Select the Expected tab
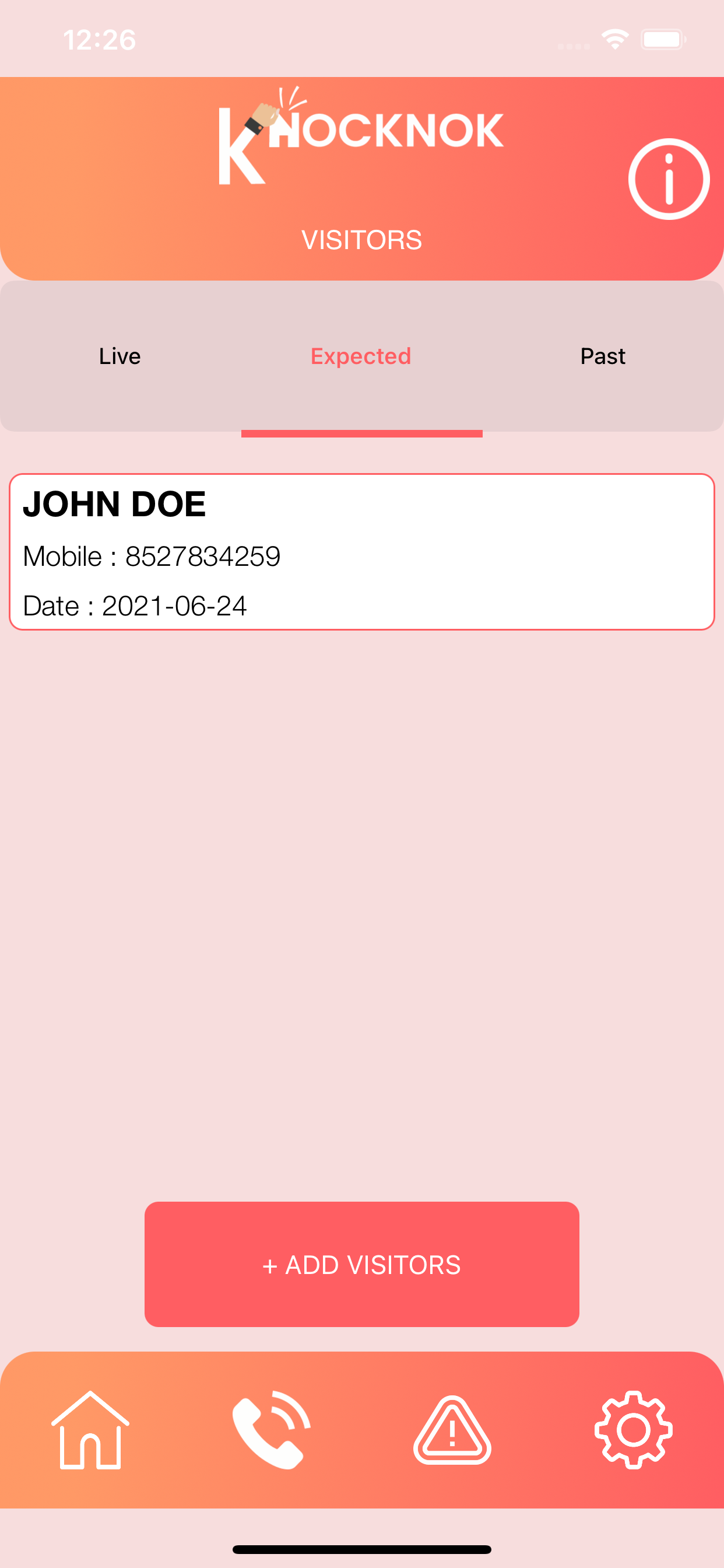 pyautogui.click(x=361, y=356)
